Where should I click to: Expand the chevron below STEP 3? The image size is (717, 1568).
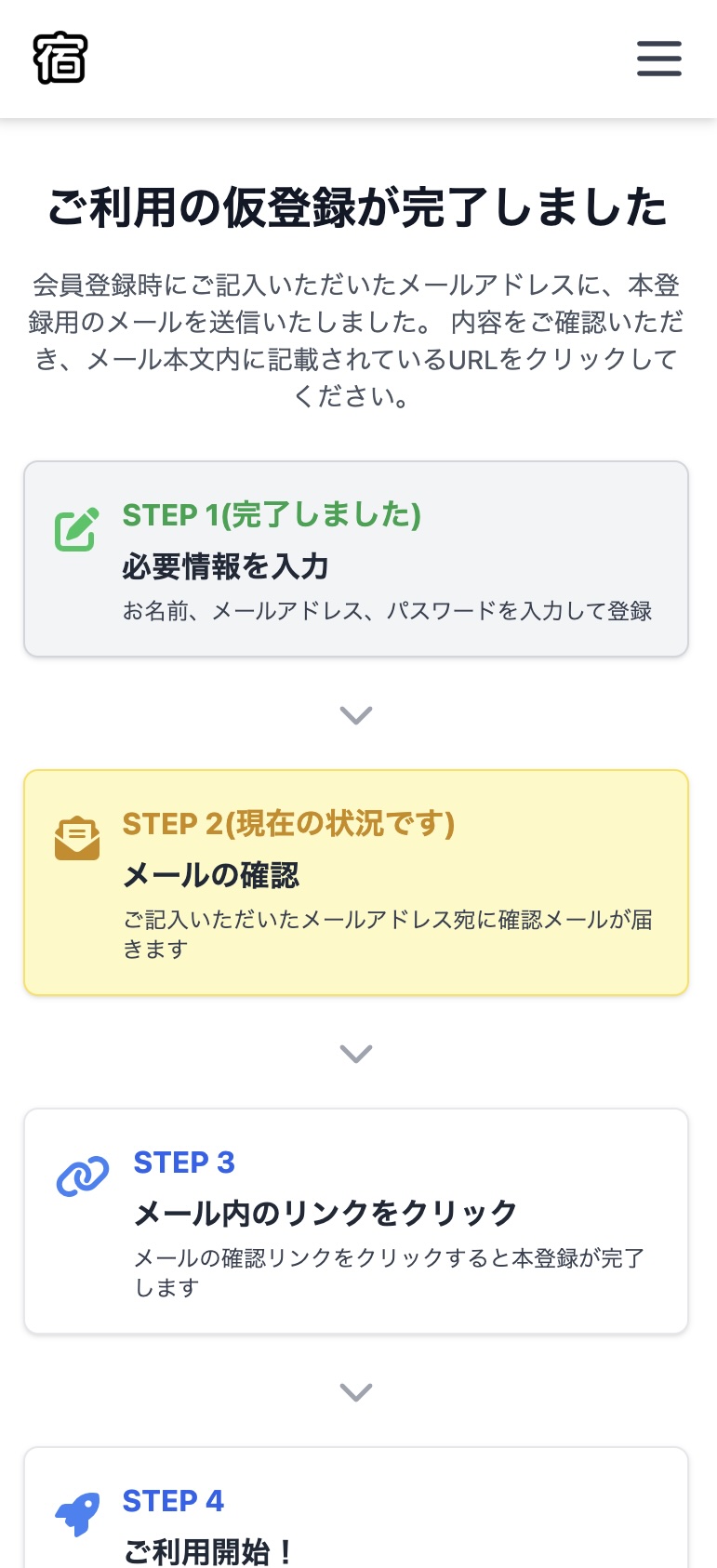[x=354, y=1391]
